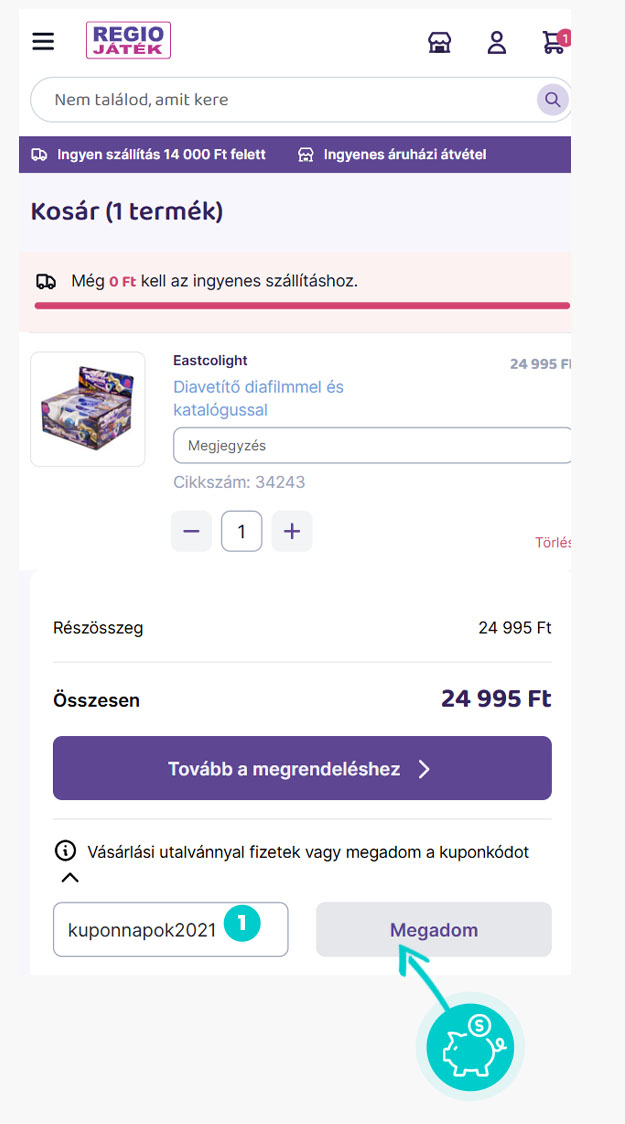Open the hamburger menu
Screen dimensions: 625x1124
click(x=43, y=42)
